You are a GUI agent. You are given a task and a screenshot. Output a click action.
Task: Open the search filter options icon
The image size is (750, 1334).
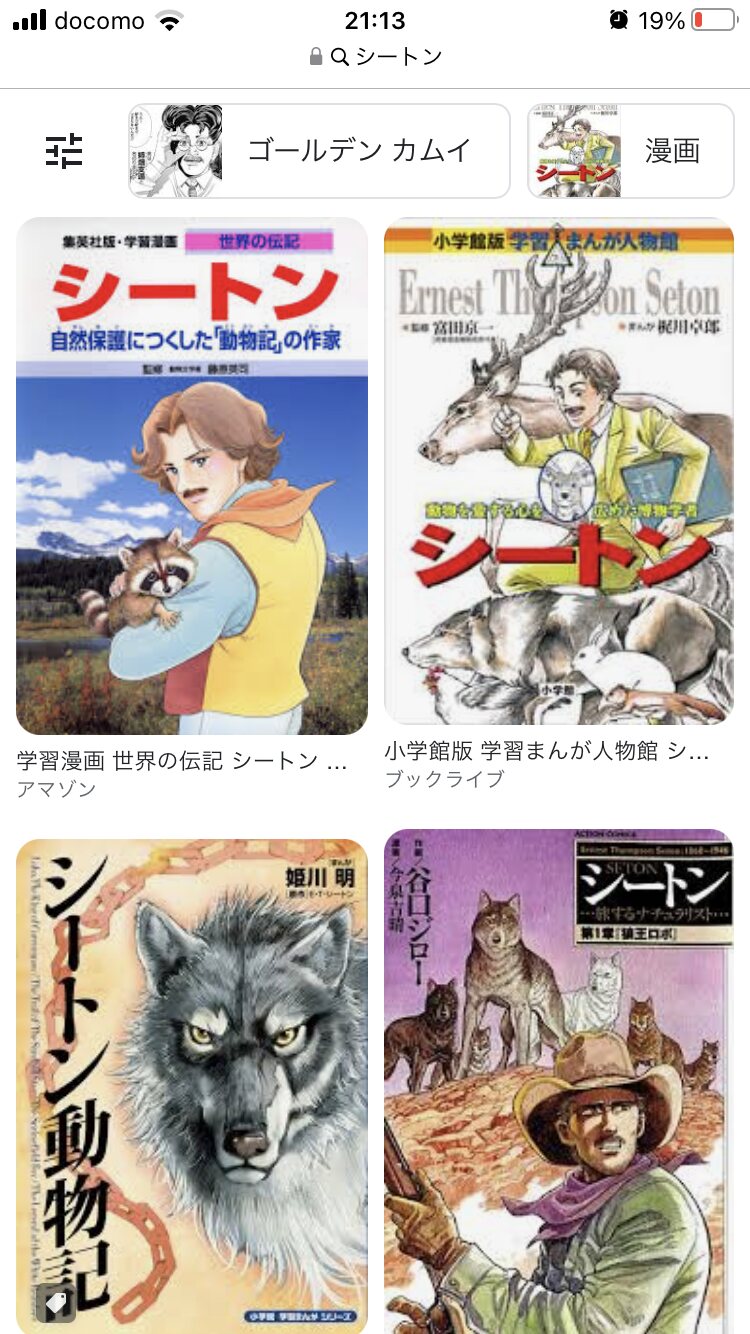[65, 151]
